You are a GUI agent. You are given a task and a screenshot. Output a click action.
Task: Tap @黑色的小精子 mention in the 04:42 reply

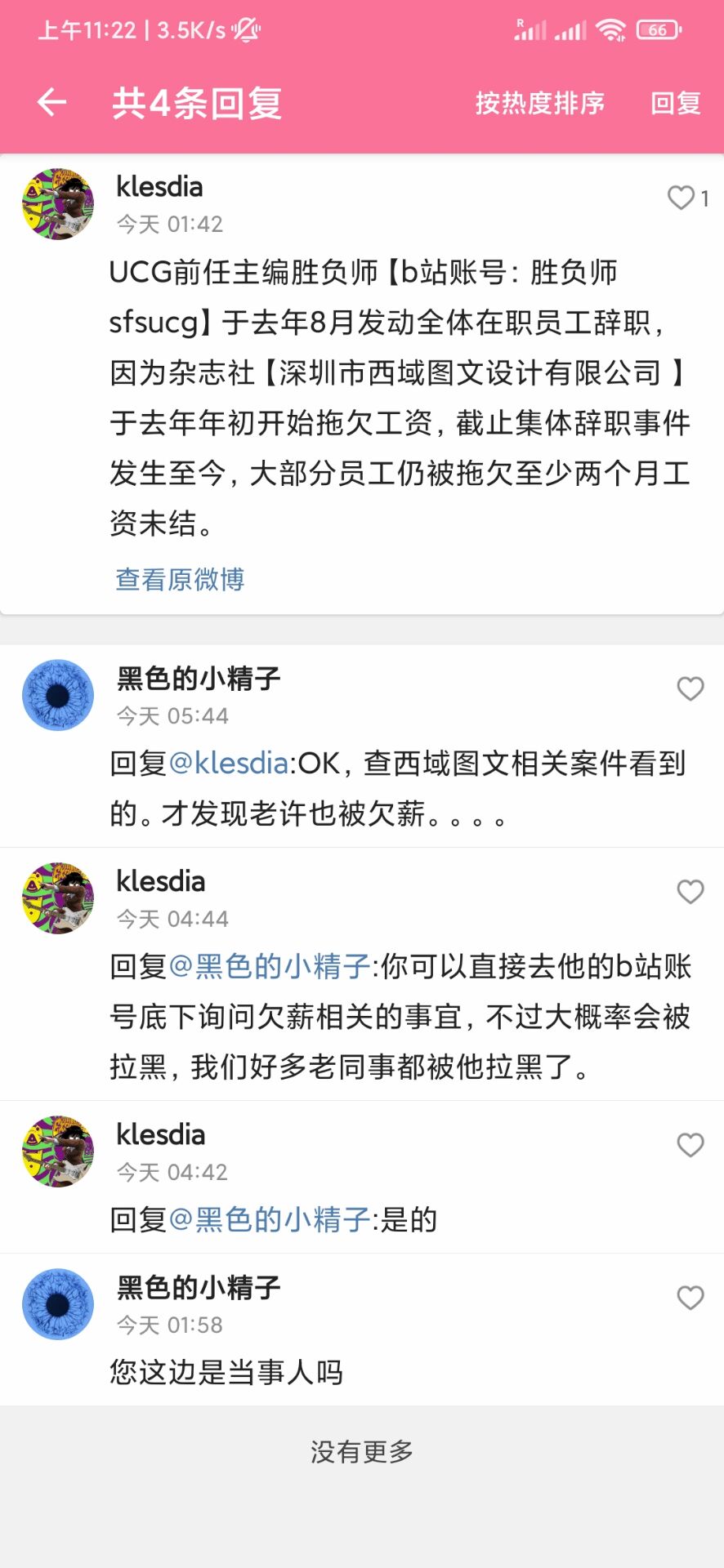coord(270,1219)
